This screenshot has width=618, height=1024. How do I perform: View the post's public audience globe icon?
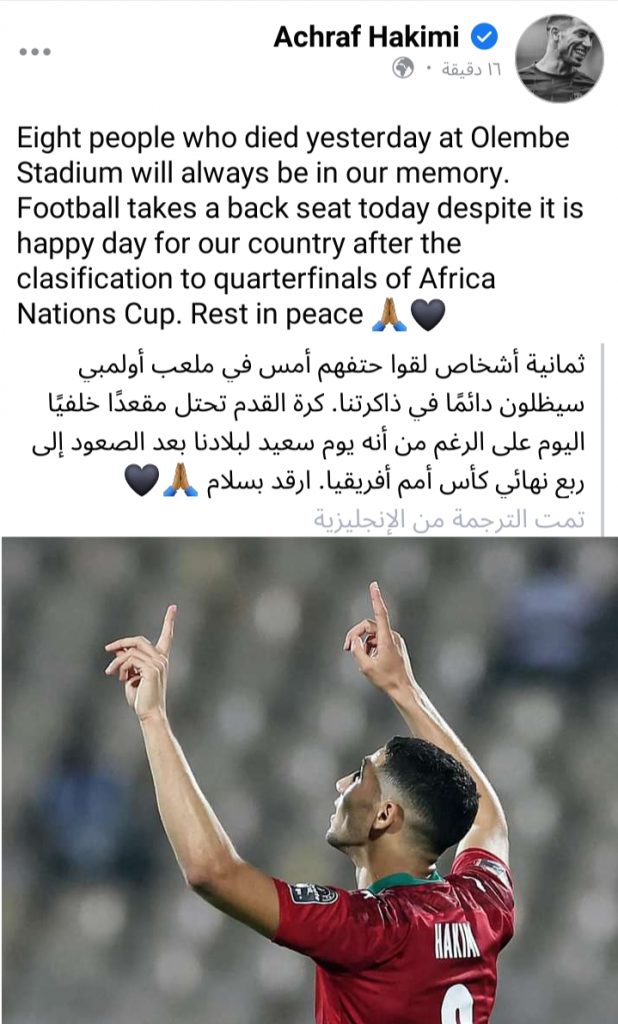point(403,69)
